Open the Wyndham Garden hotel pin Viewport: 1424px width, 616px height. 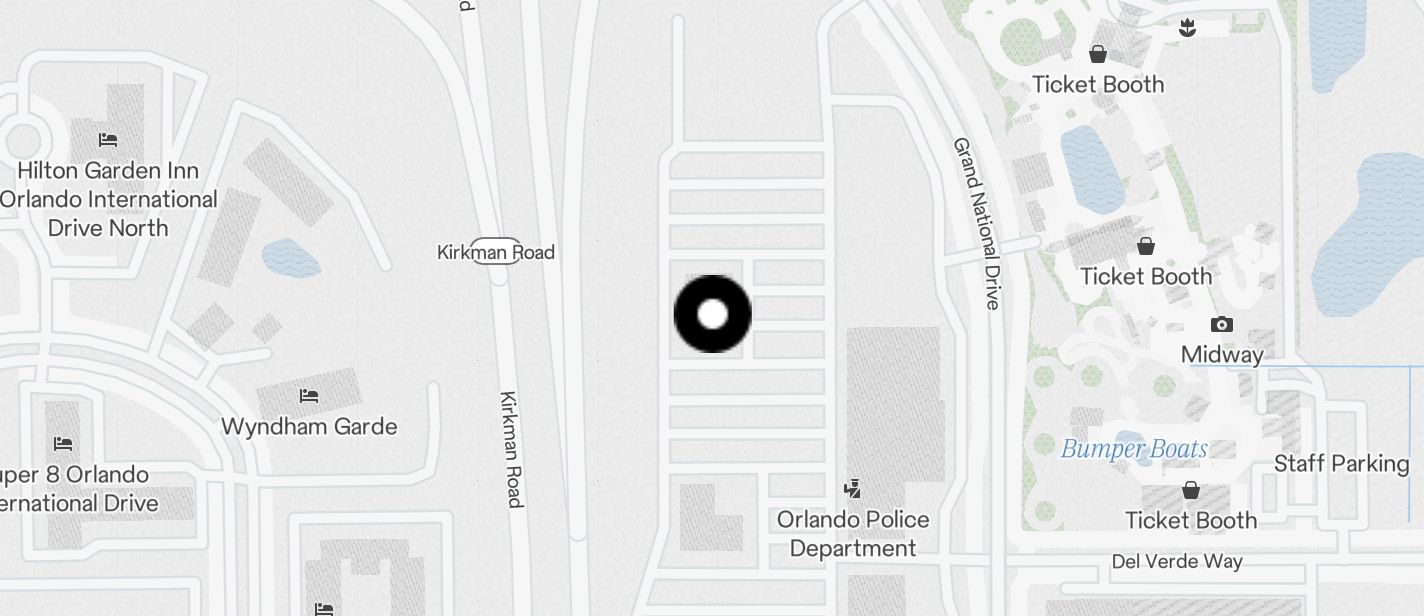pos(309,397)
